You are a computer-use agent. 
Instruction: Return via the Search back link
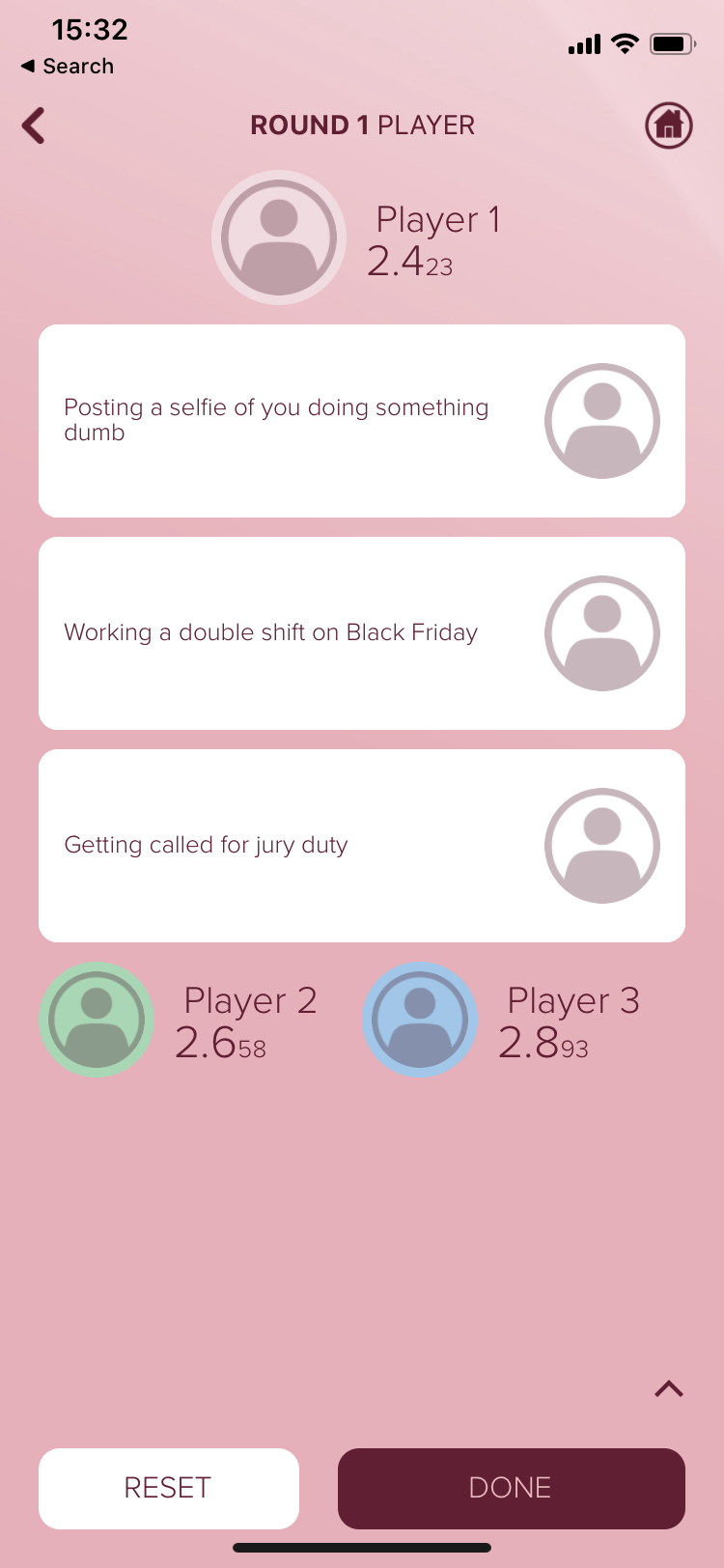[x=66, y=66]
